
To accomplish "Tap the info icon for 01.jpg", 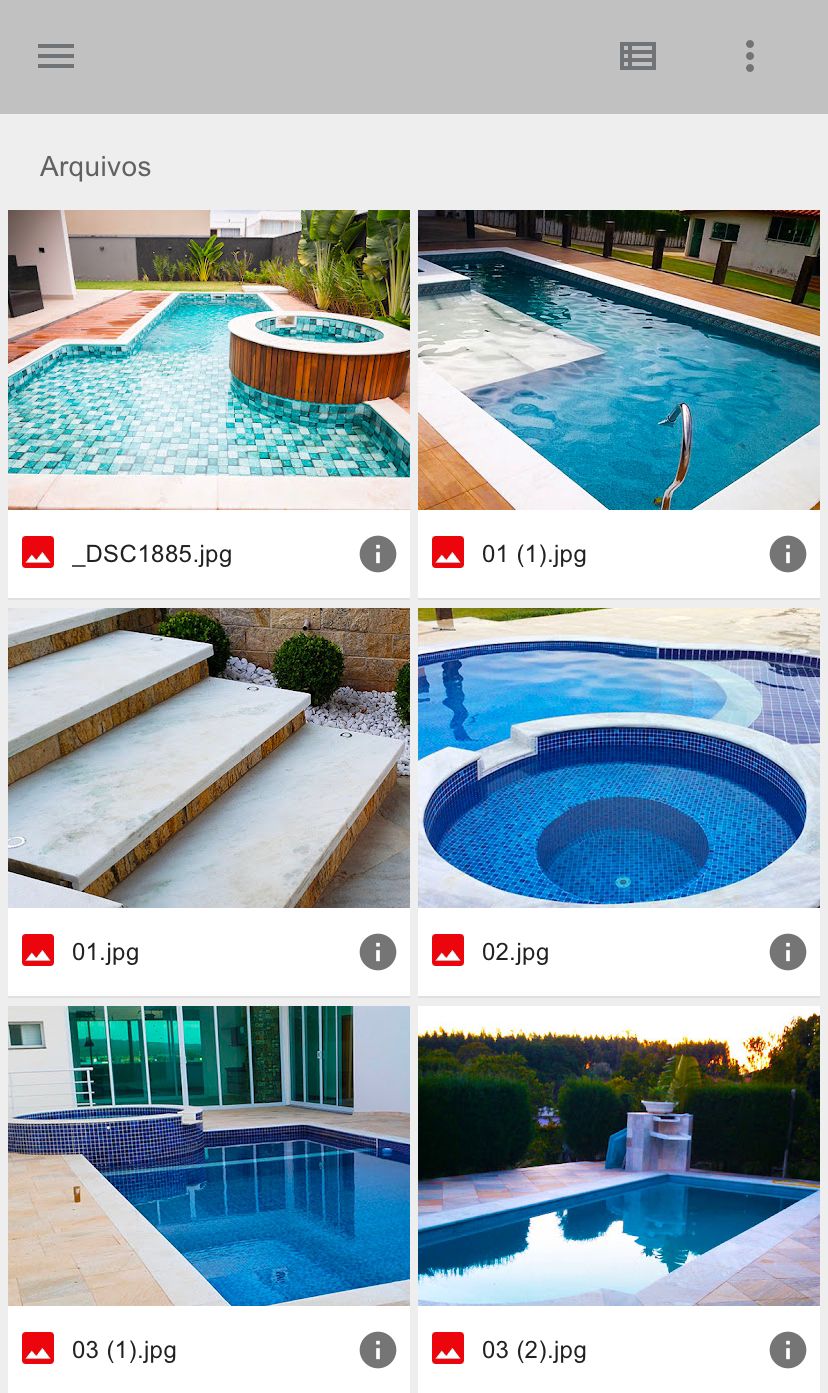I will point(378,951).
